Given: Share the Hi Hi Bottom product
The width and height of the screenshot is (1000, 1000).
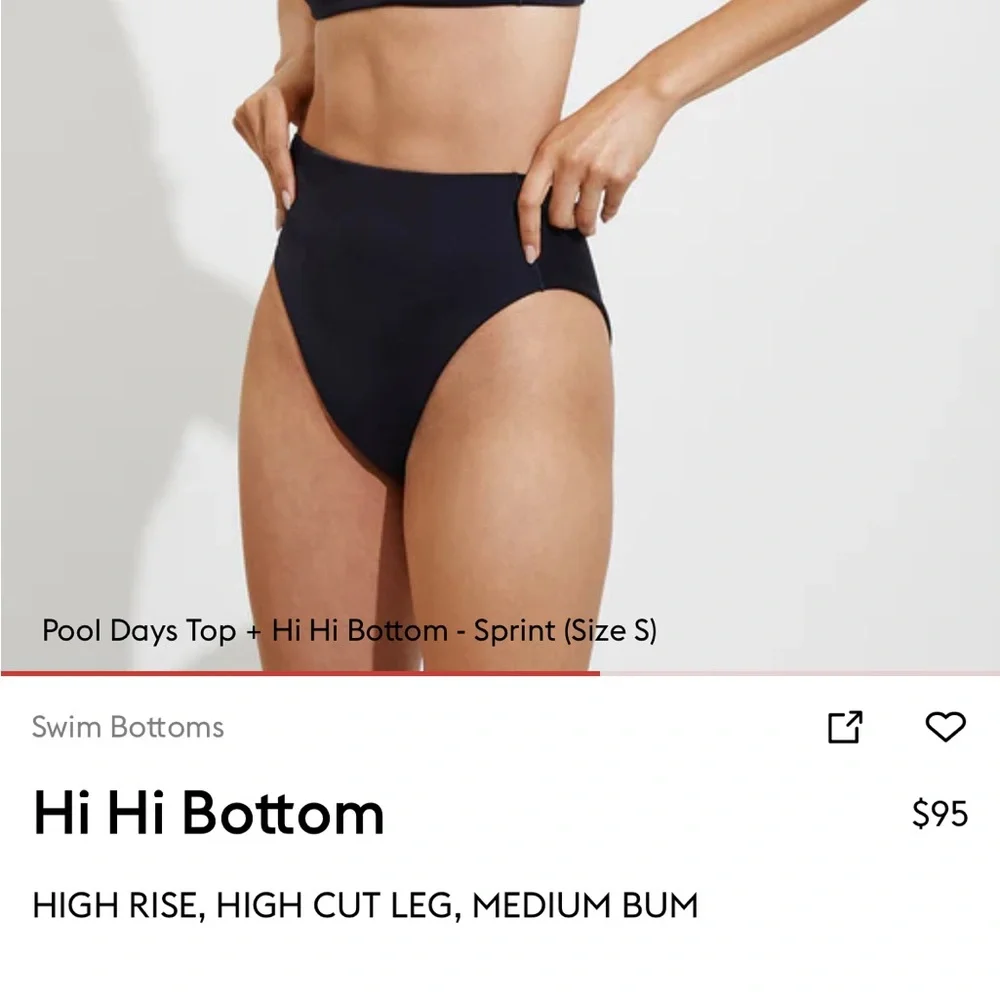Looking at the screenshot, I should (845, 727).
